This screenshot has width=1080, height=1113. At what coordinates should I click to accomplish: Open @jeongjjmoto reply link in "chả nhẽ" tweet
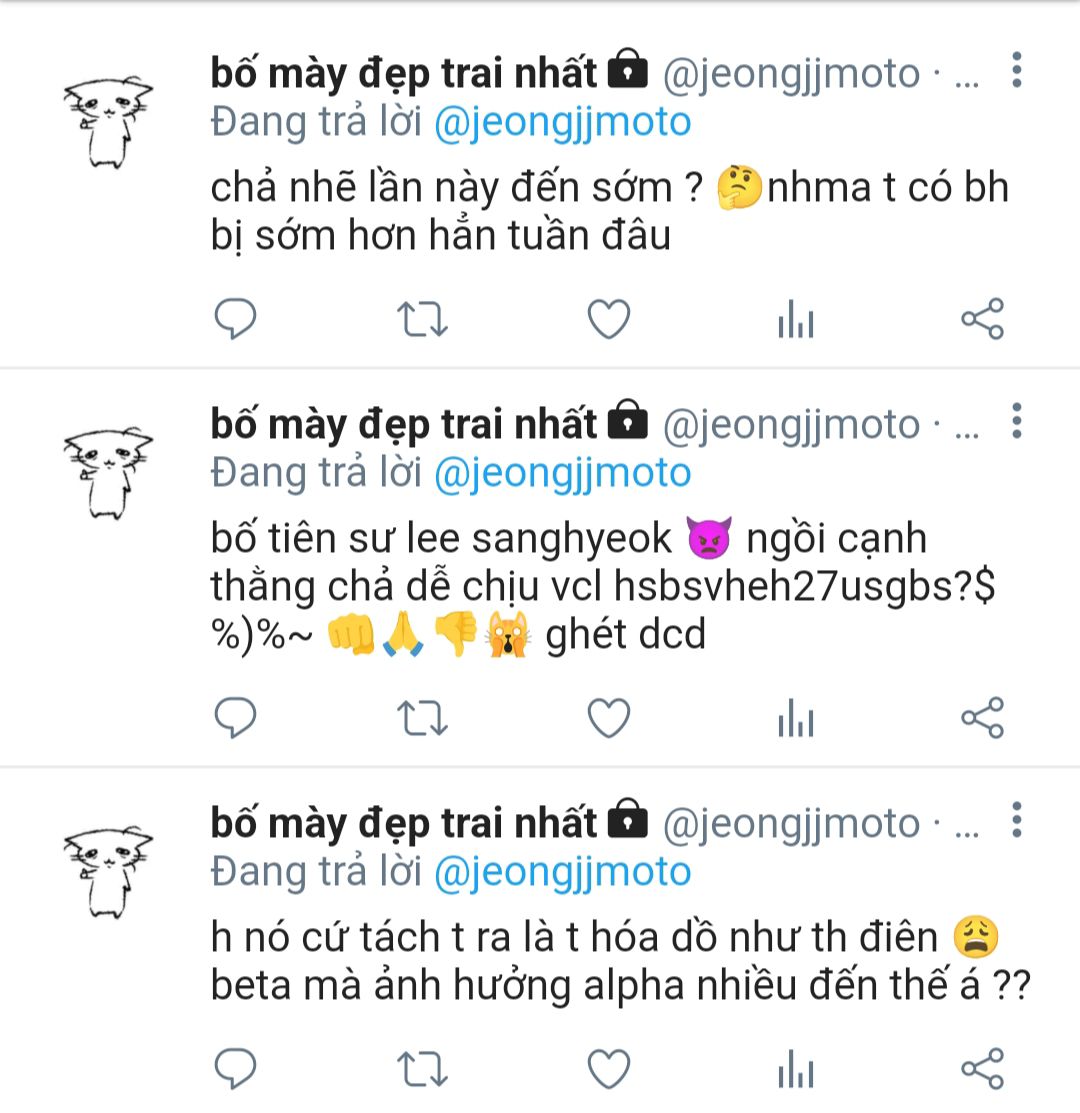(562, 122)
